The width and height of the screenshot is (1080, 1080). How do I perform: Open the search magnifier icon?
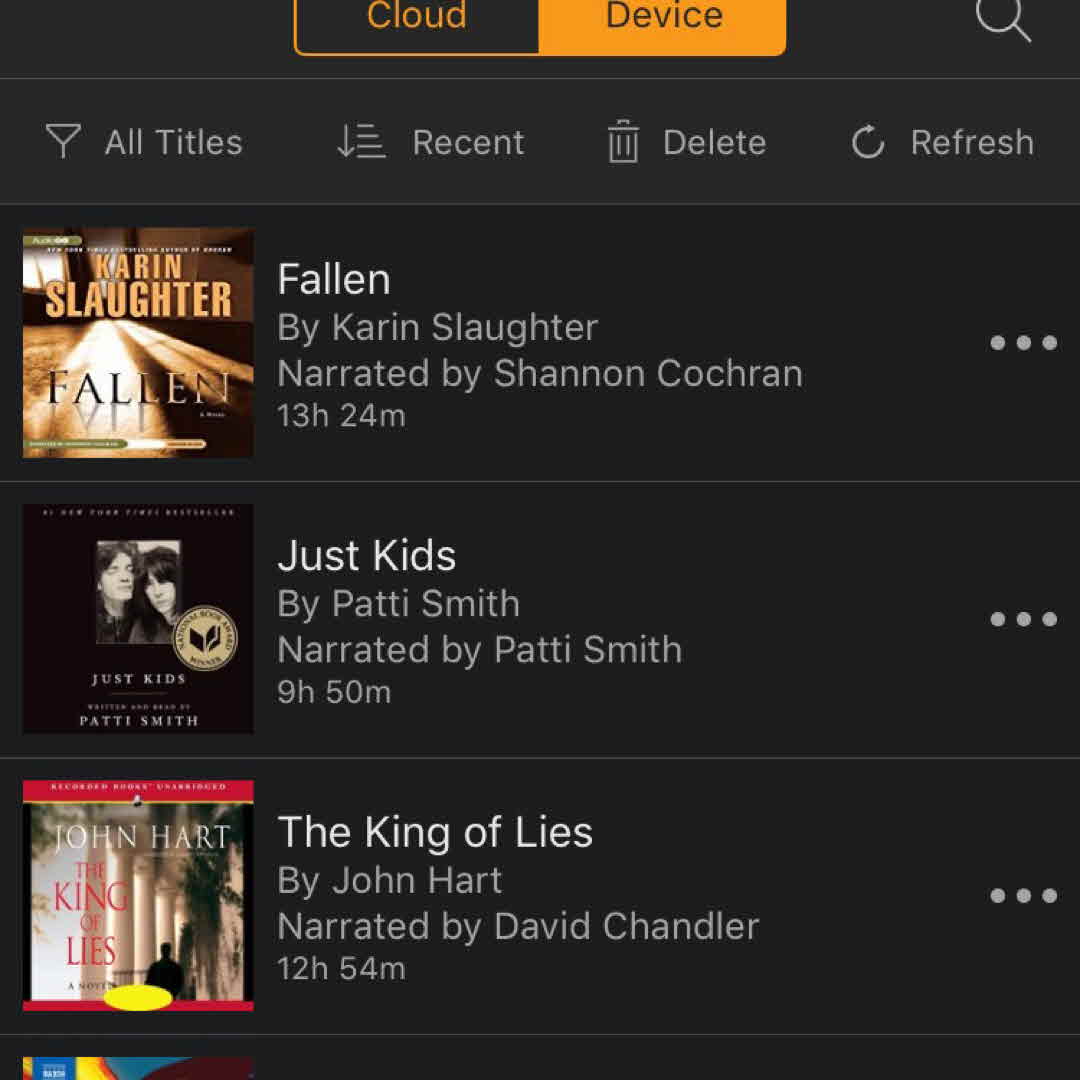pos(1002,20)
